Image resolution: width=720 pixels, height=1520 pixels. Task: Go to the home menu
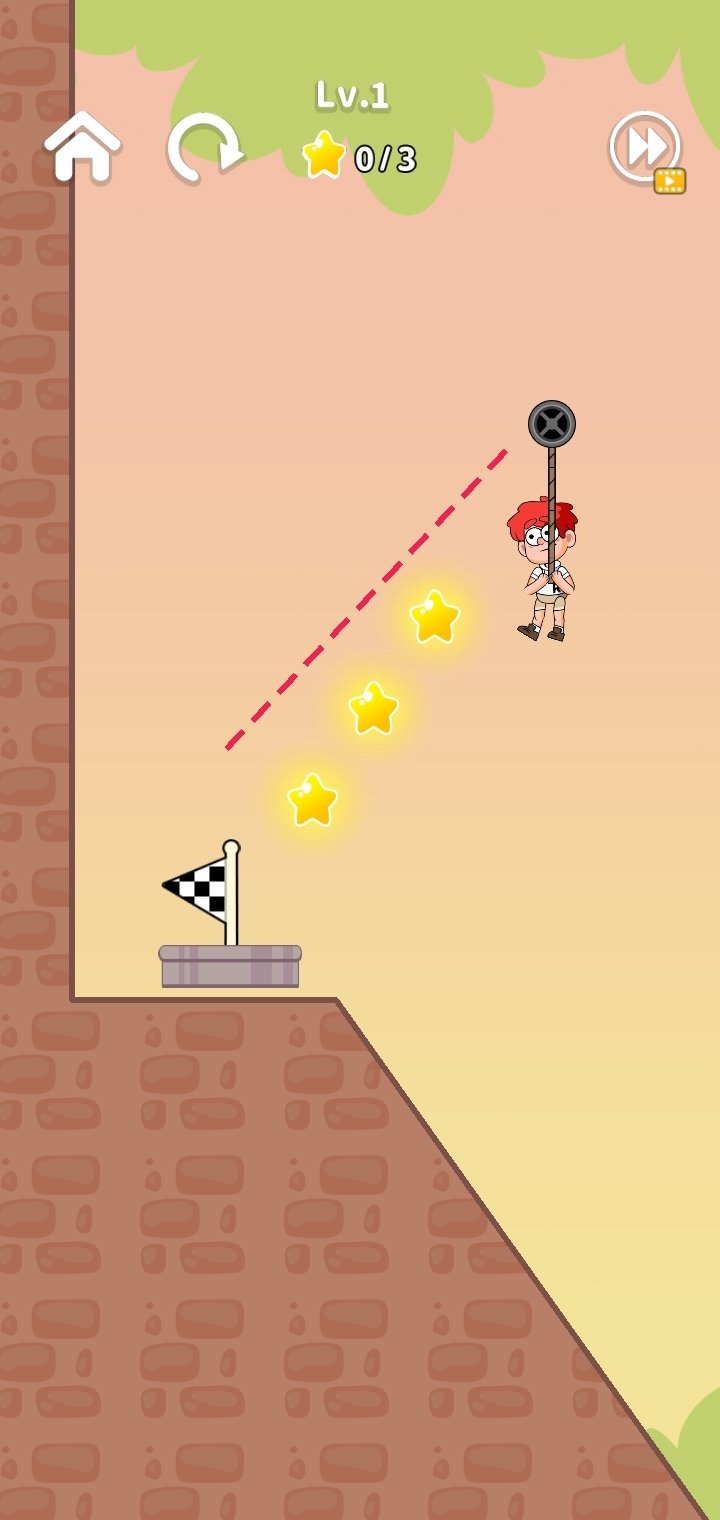click(82, 147)
